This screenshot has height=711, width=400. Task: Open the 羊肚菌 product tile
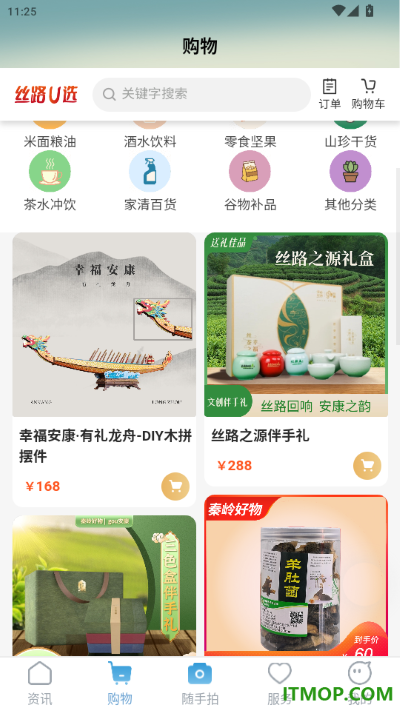296,575
